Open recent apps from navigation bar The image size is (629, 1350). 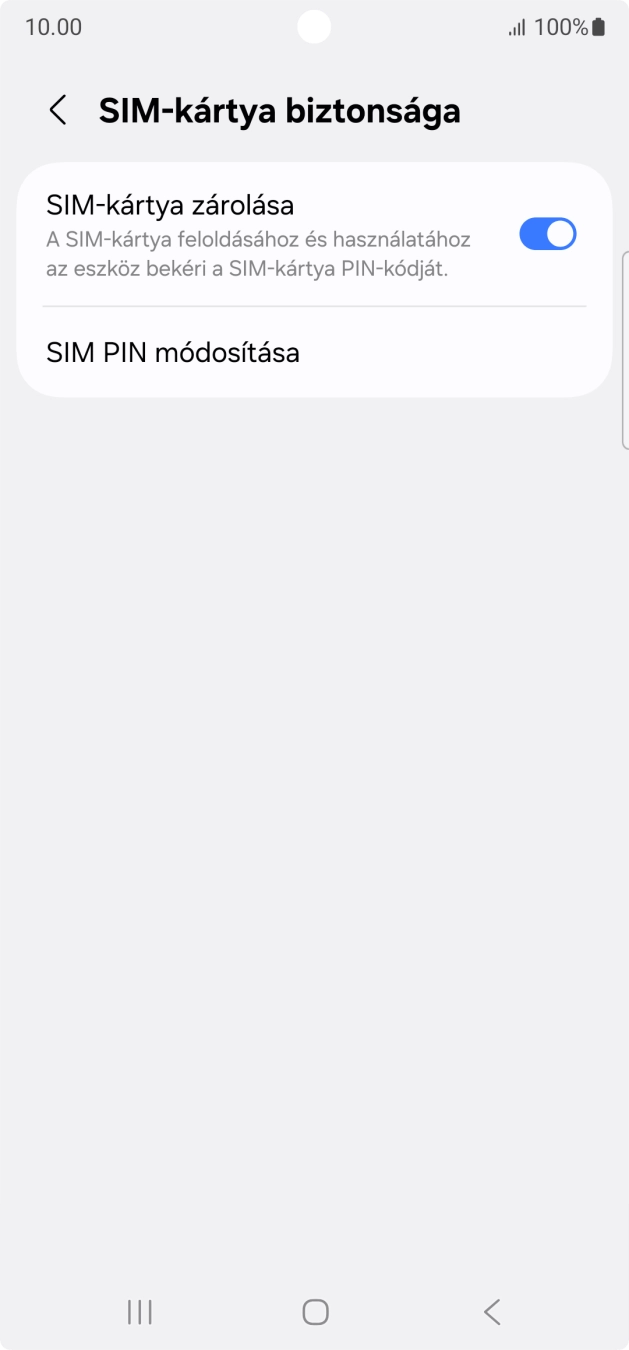point(140,1311)
